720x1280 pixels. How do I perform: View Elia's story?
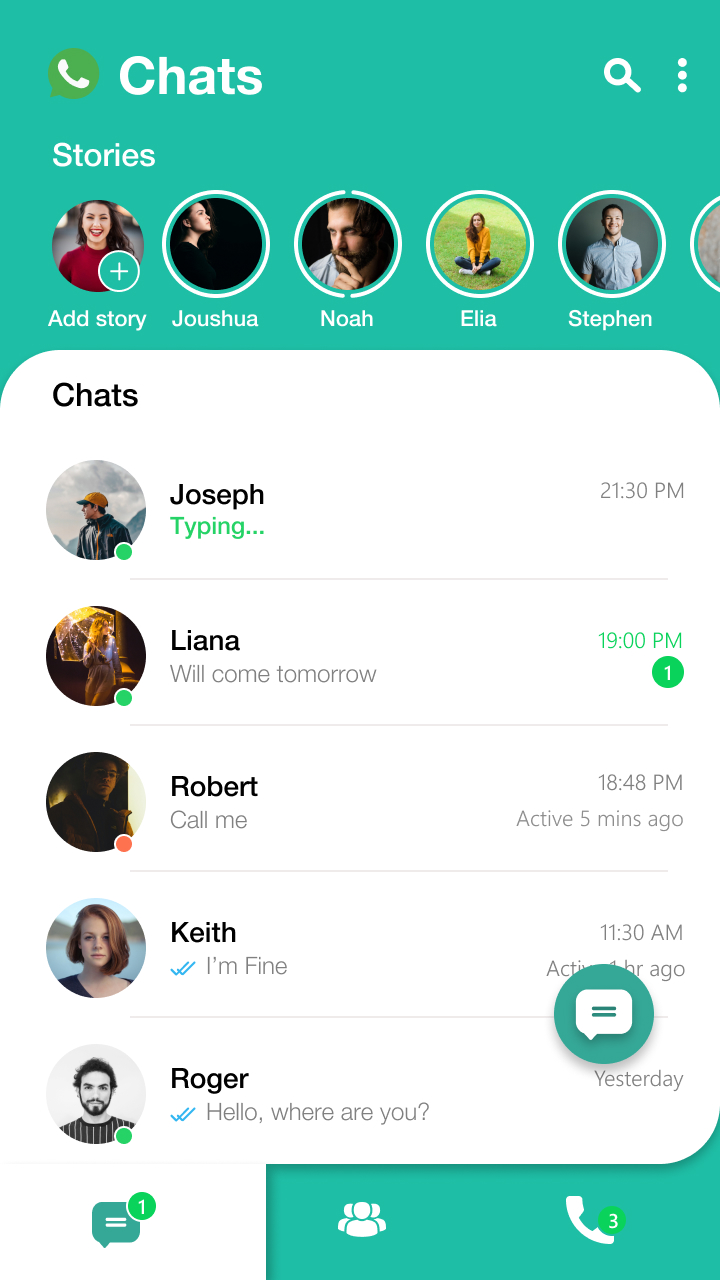click(x=479, y=245)
